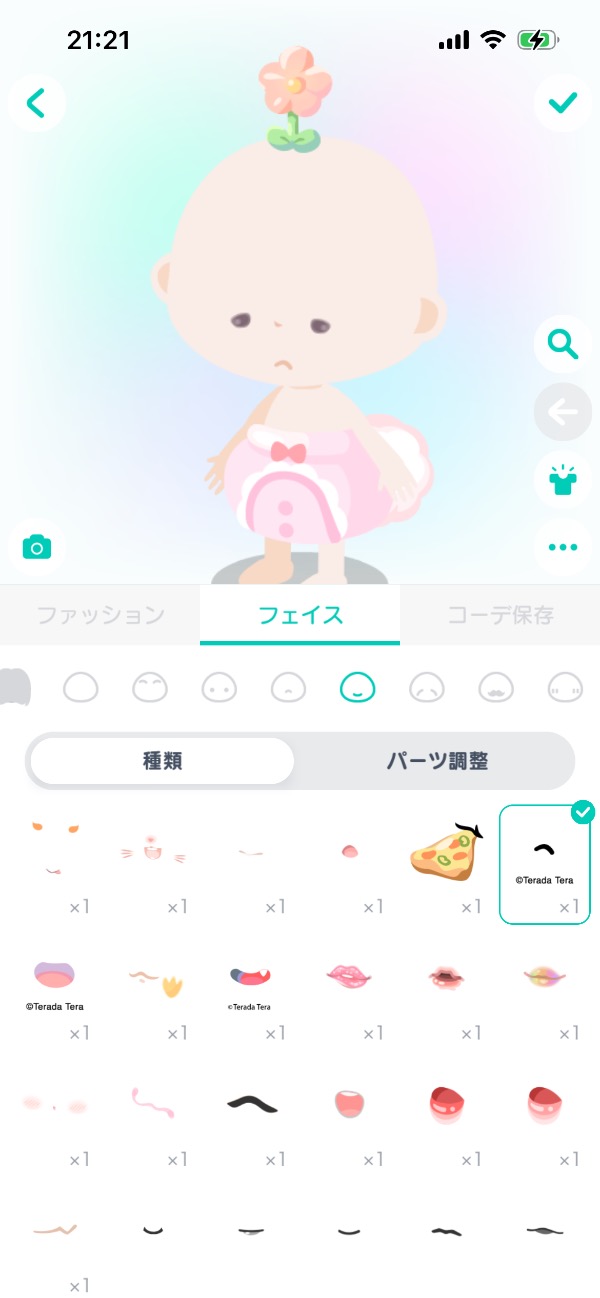
Task: Confirm avatar changes with the checkmark
Action: [x=563, y=102]
